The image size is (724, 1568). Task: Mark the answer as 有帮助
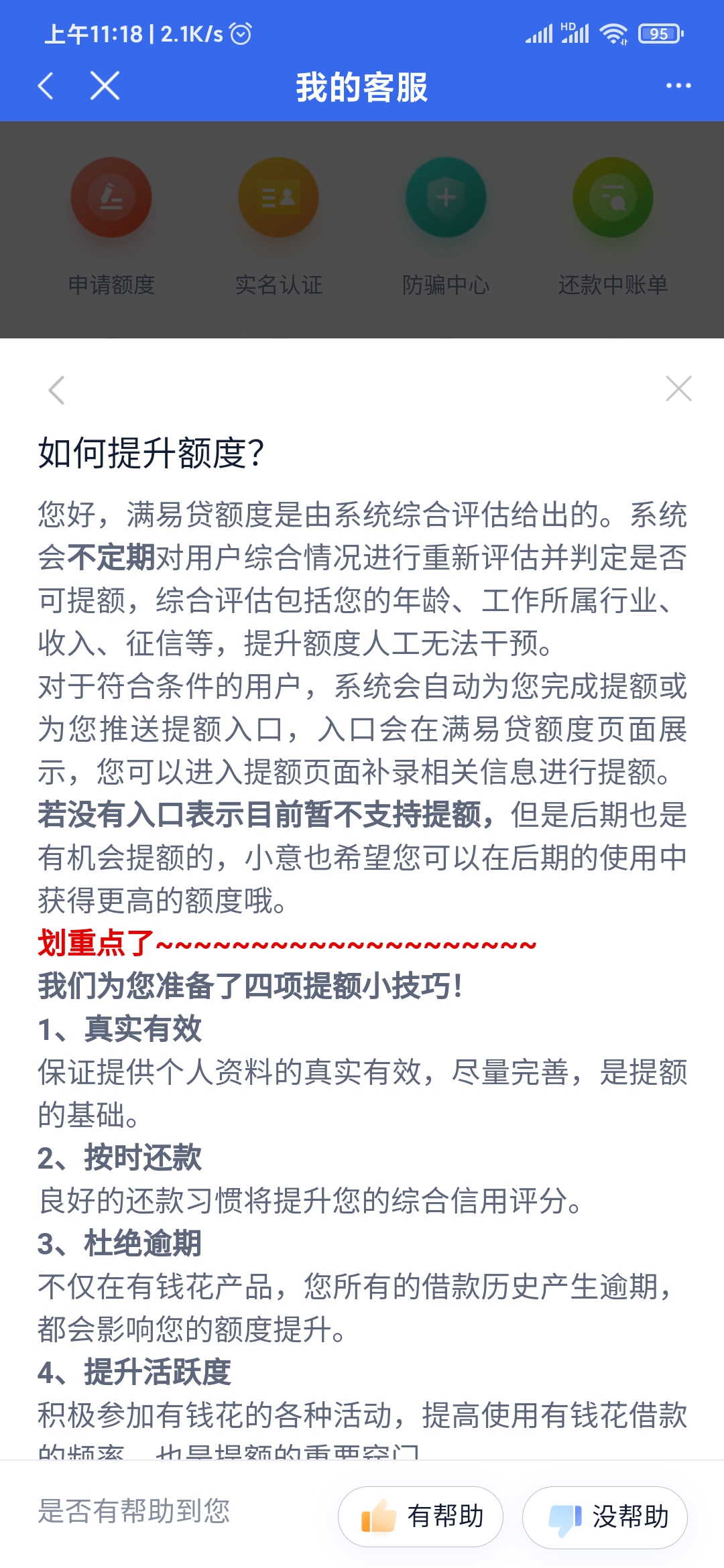(420, 1516)
